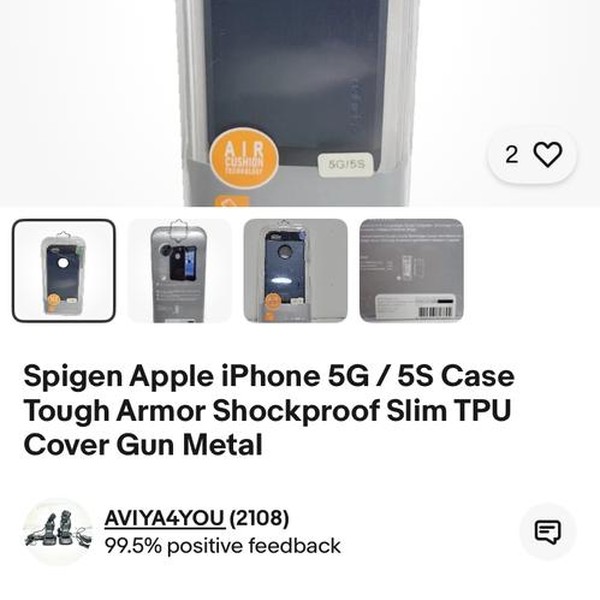Message the seller via chat icon
The image size is (600, 600).
548,532
